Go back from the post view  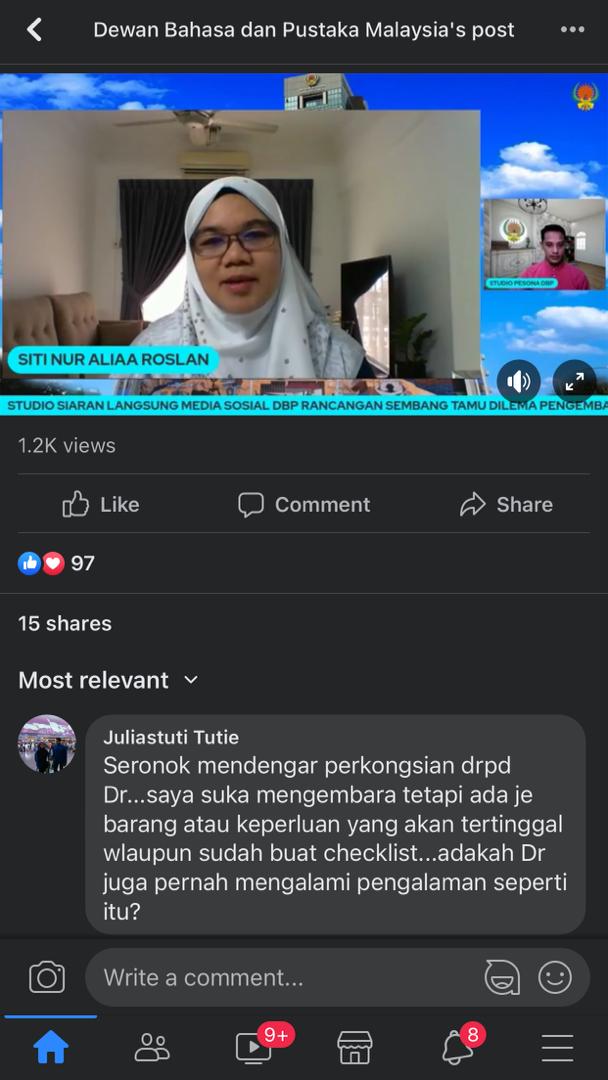[34, 30]
